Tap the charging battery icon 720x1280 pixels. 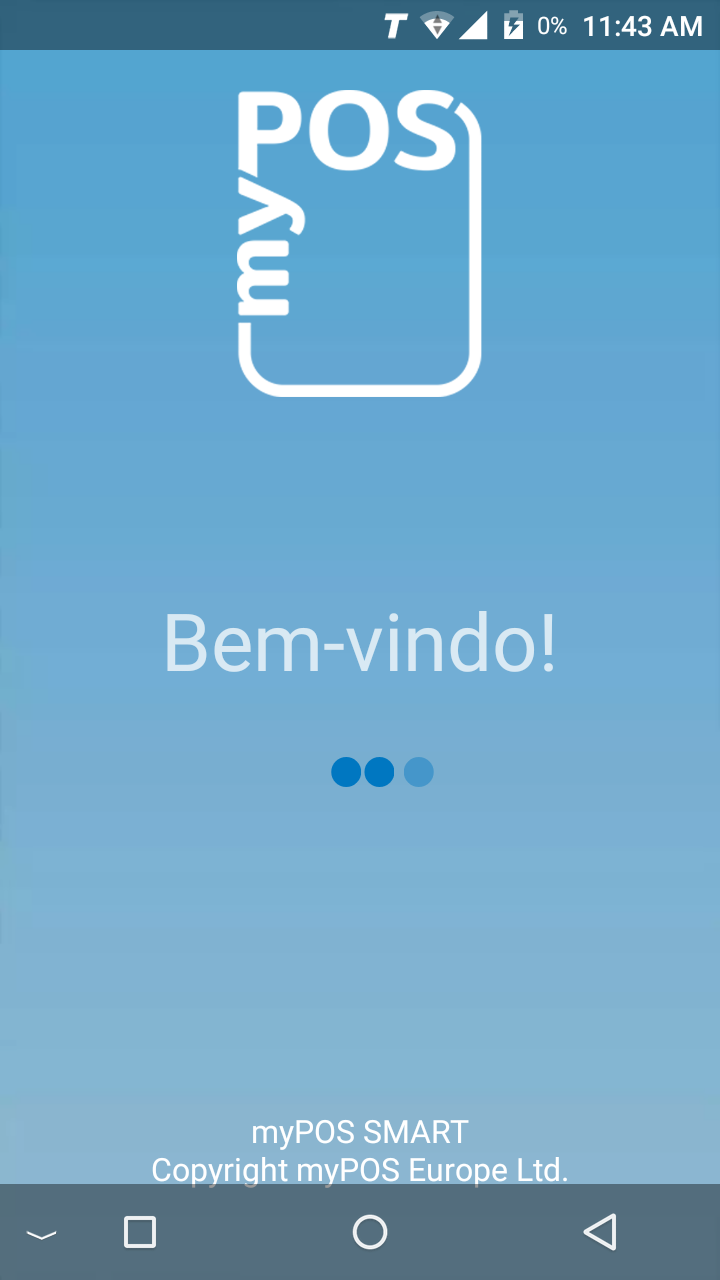512,25
